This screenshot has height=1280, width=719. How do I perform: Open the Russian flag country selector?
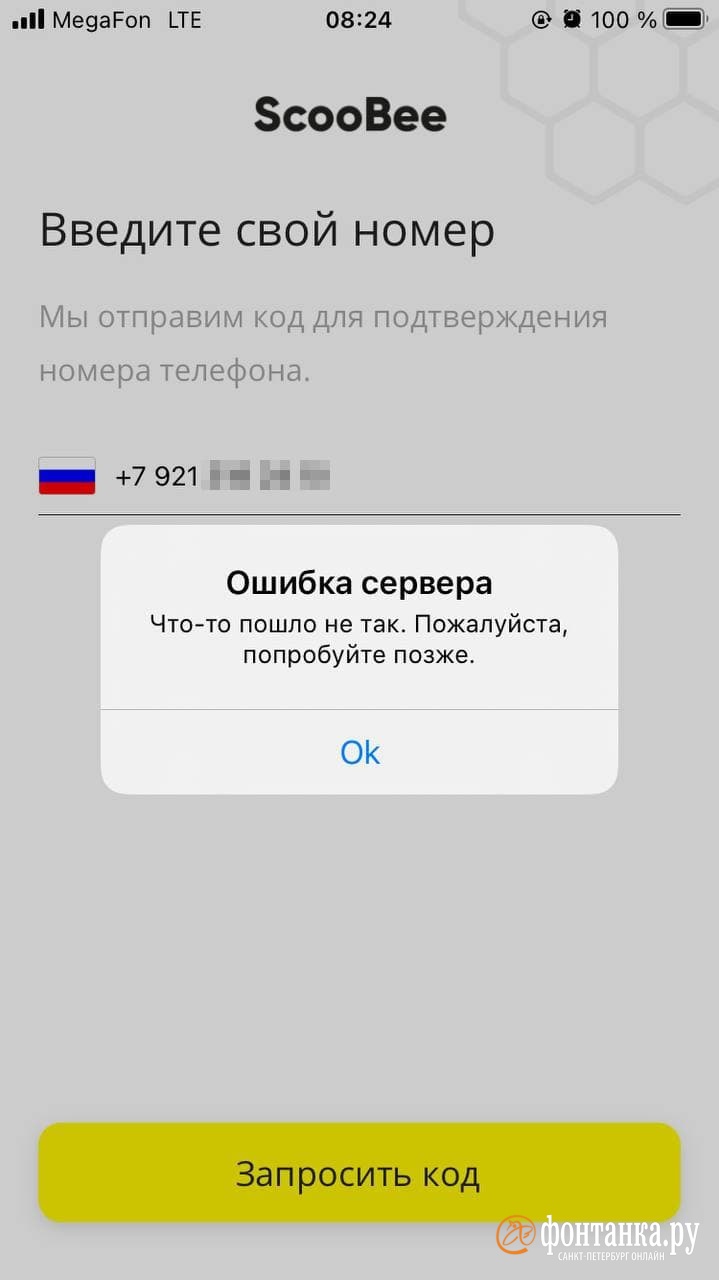pos(67,476)
